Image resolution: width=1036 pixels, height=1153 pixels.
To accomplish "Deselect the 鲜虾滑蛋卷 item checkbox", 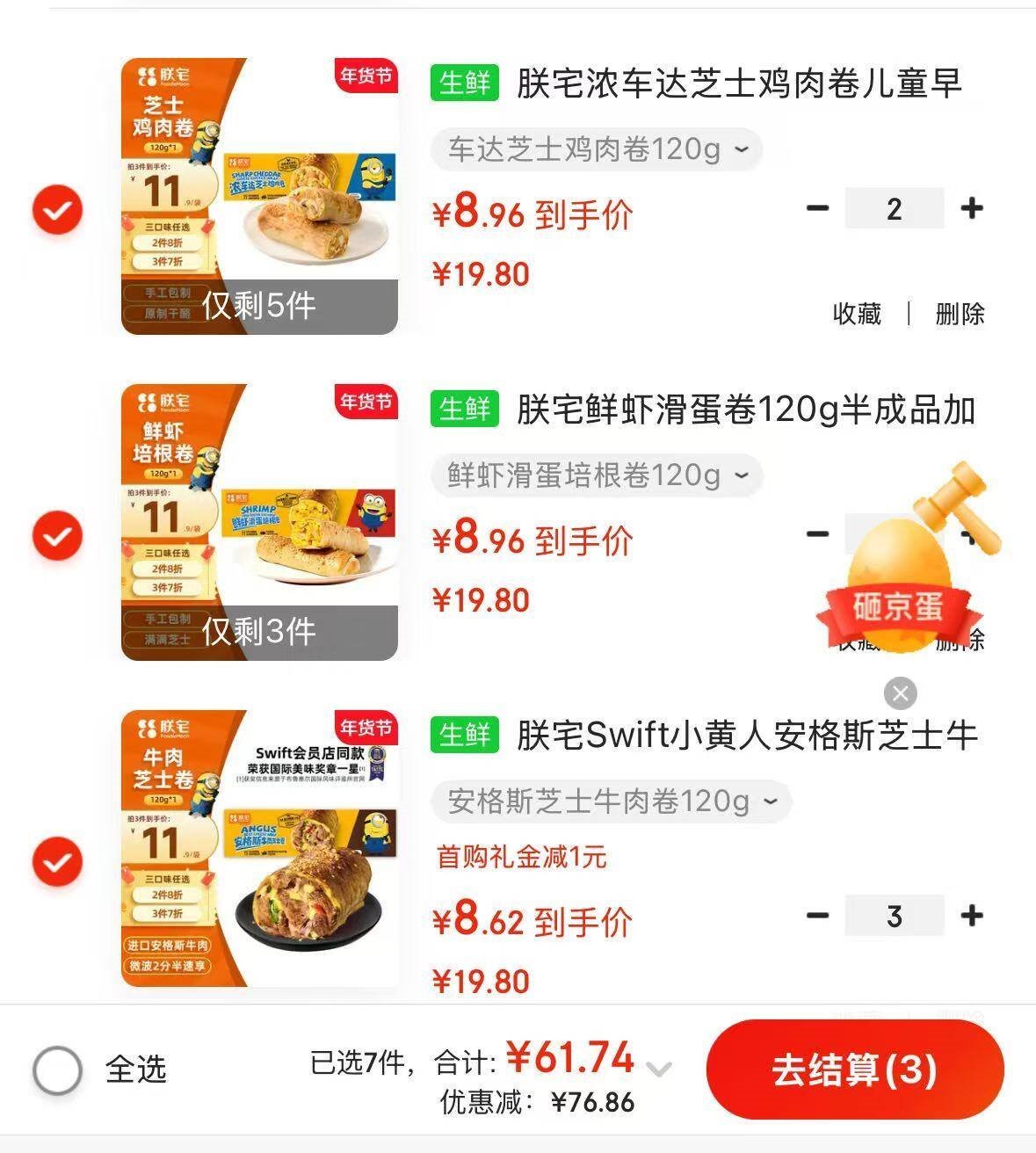I will coord(57,536).
